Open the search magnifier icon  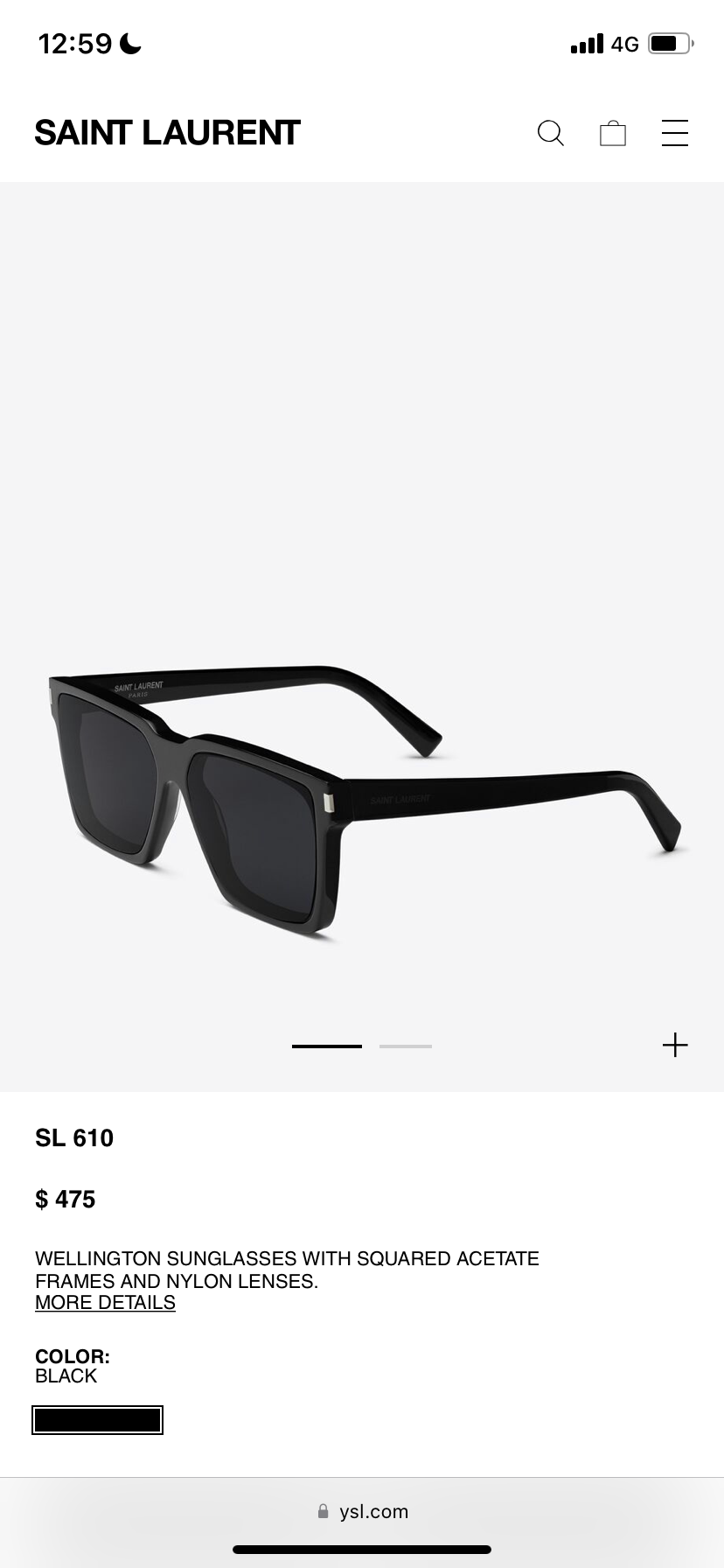tap(550, 133)
